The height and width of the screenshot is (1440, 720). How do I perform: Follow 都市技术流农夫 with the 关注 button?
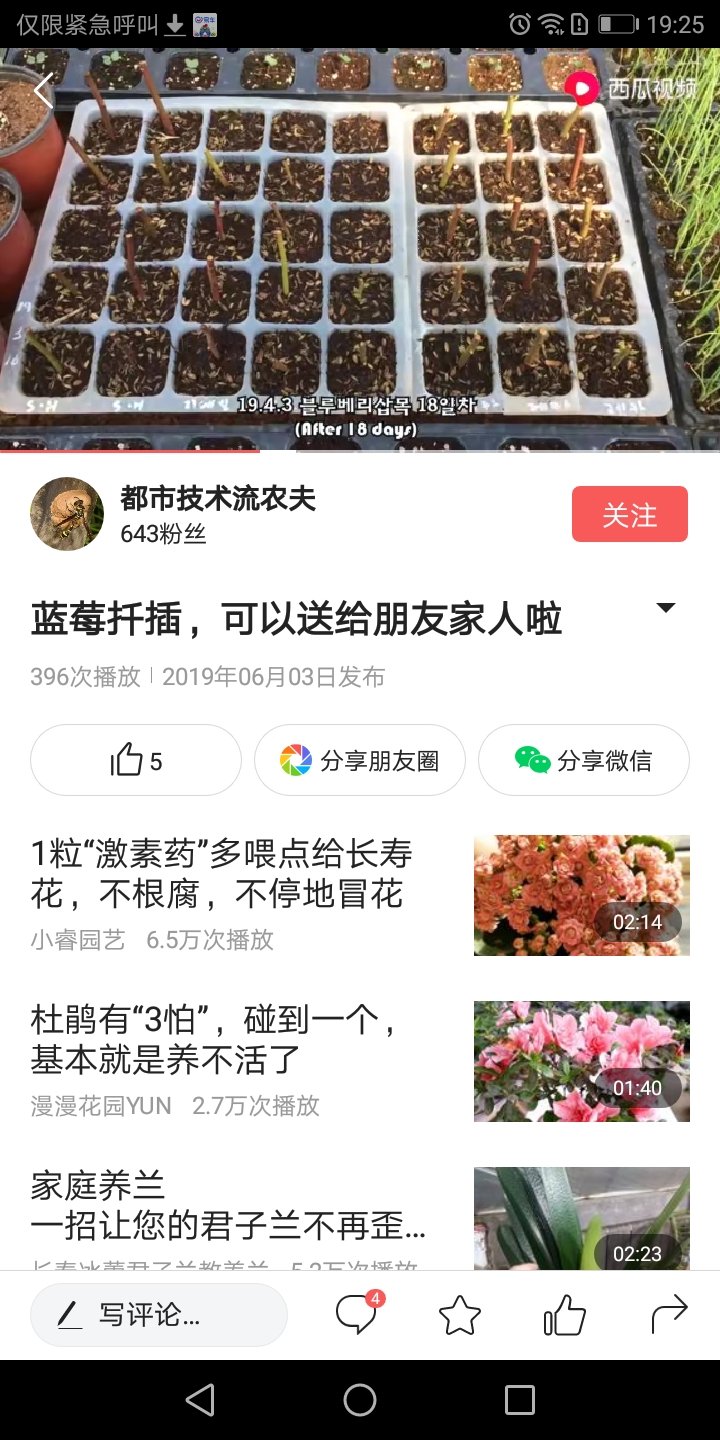pyautogui.click(x=630, y=514)
